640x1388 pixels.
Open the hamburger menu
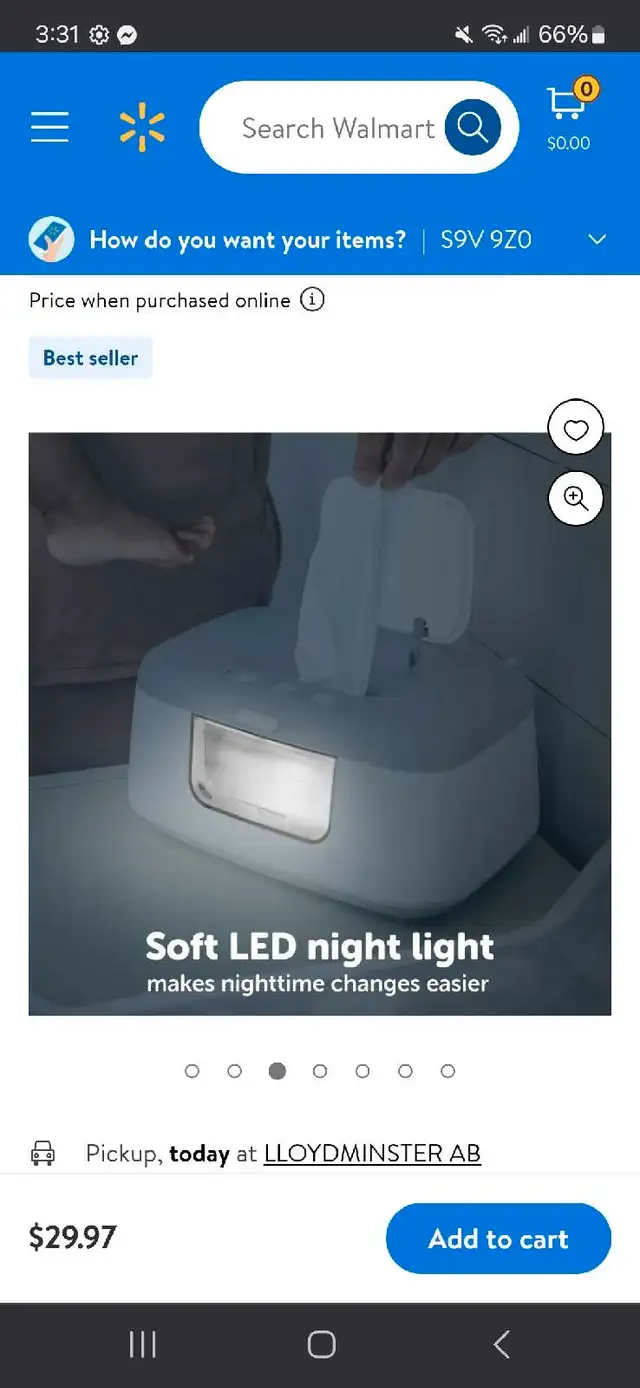coord(50,127)
